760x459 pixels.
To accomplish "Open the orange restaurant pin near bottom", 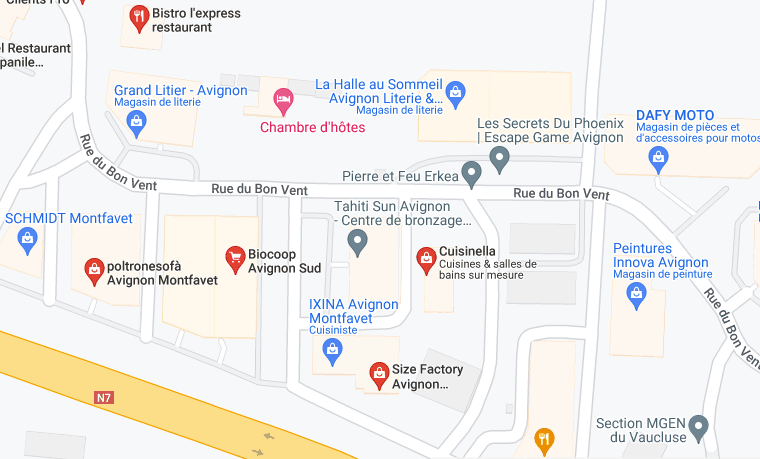I will click(544, 438).
